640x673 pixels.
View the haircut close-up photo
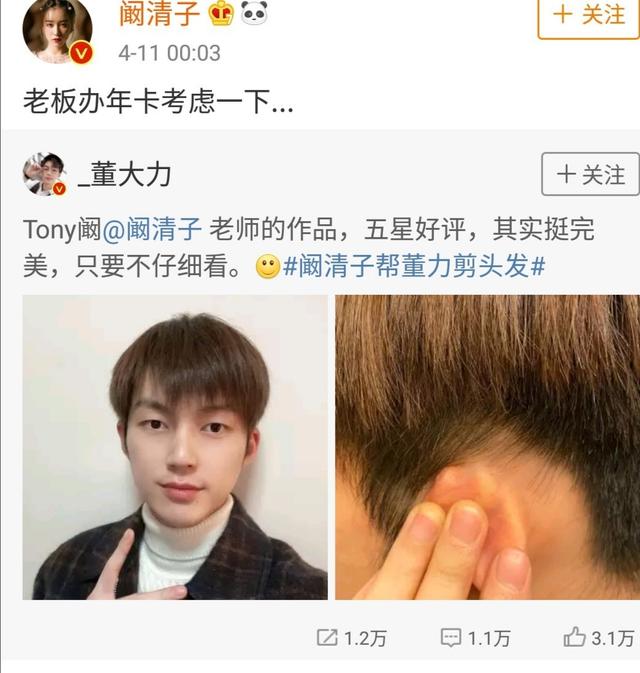(x=487, y=447)
